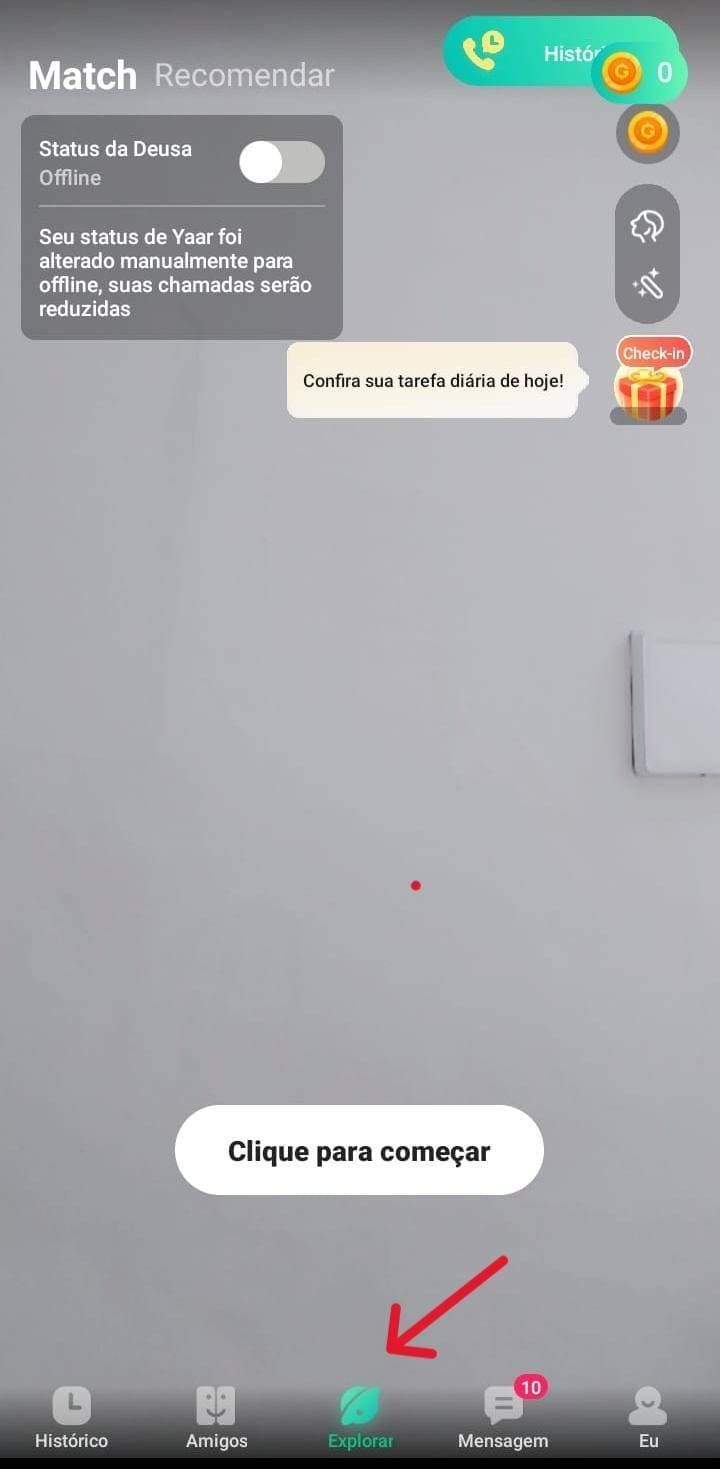Switch to the Match tab

click(x=83, y=76)
